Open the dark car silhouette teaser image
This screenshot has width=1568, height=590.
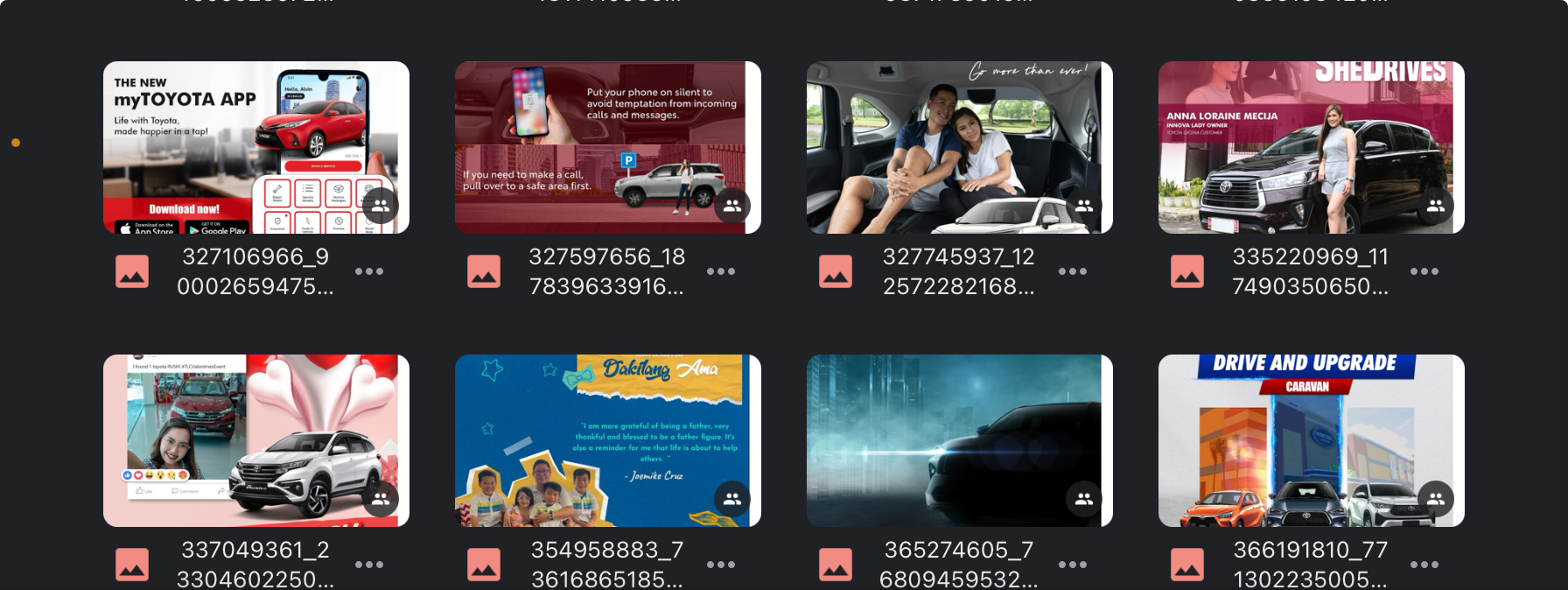959,440
